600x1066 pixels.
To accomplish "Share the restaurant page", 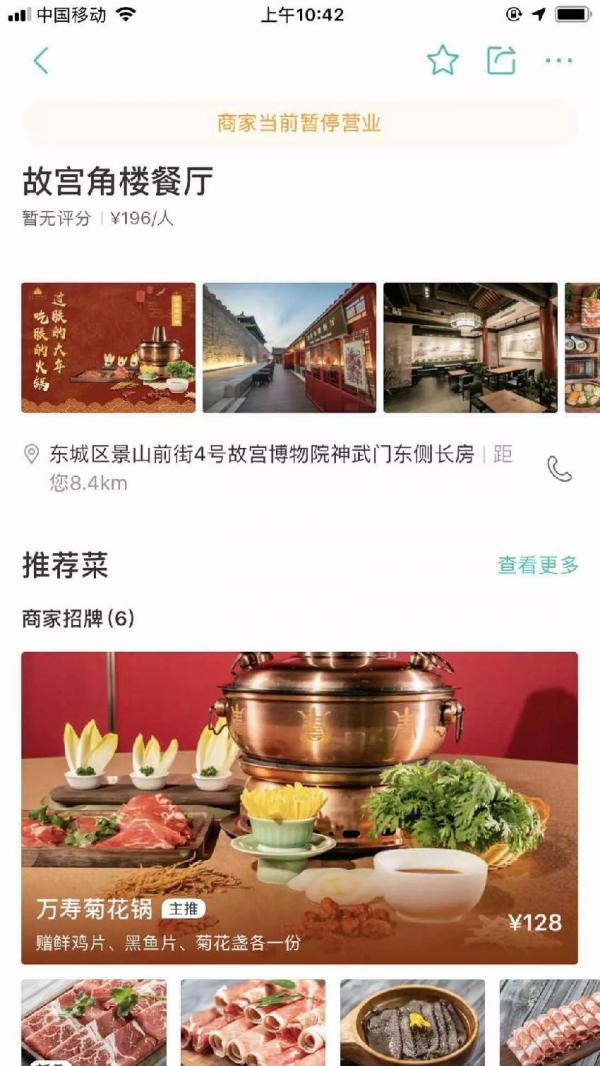I will click(x=501, y=61).
